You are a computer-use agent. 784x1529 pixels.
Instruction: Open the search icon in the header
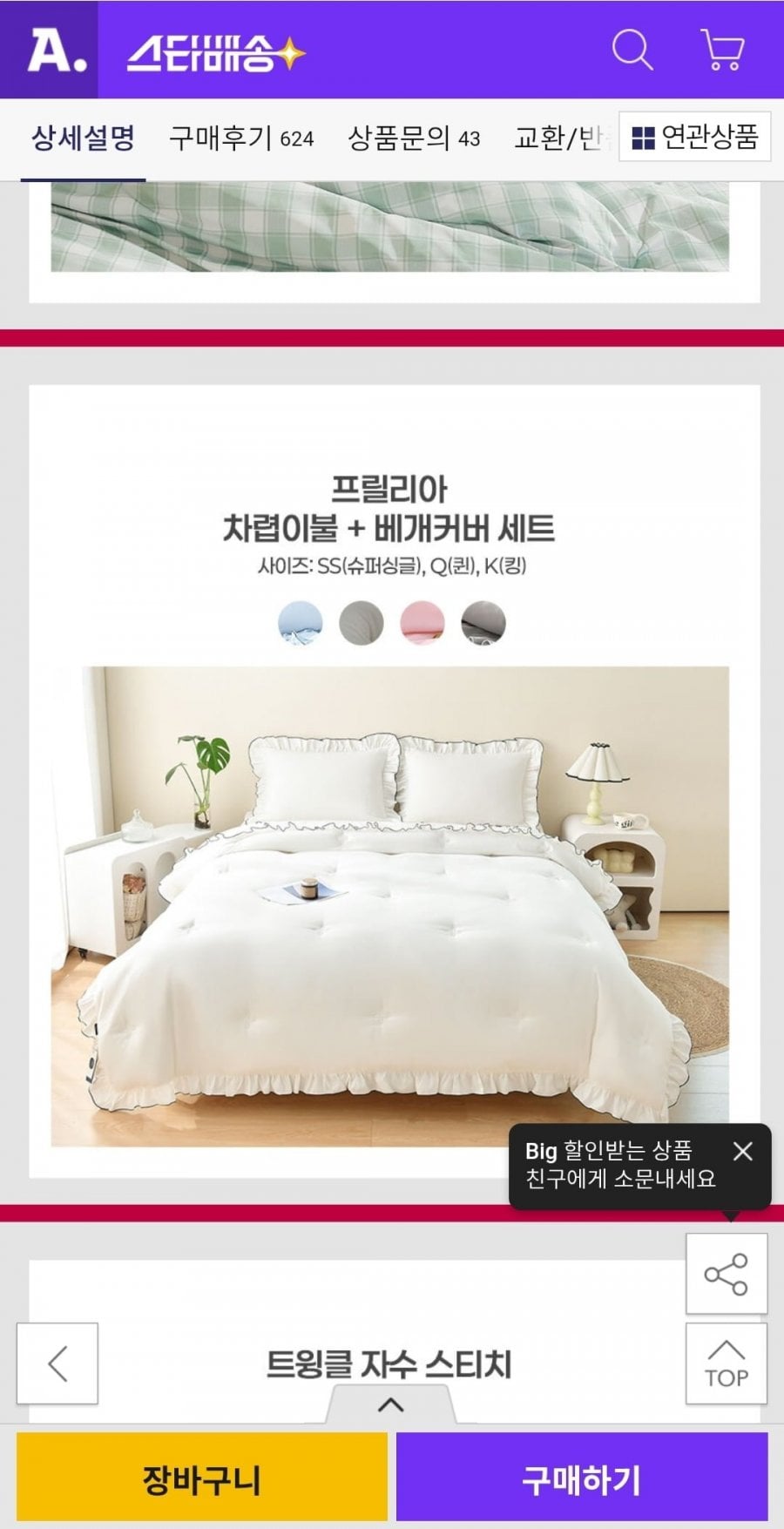click(632, 51)
